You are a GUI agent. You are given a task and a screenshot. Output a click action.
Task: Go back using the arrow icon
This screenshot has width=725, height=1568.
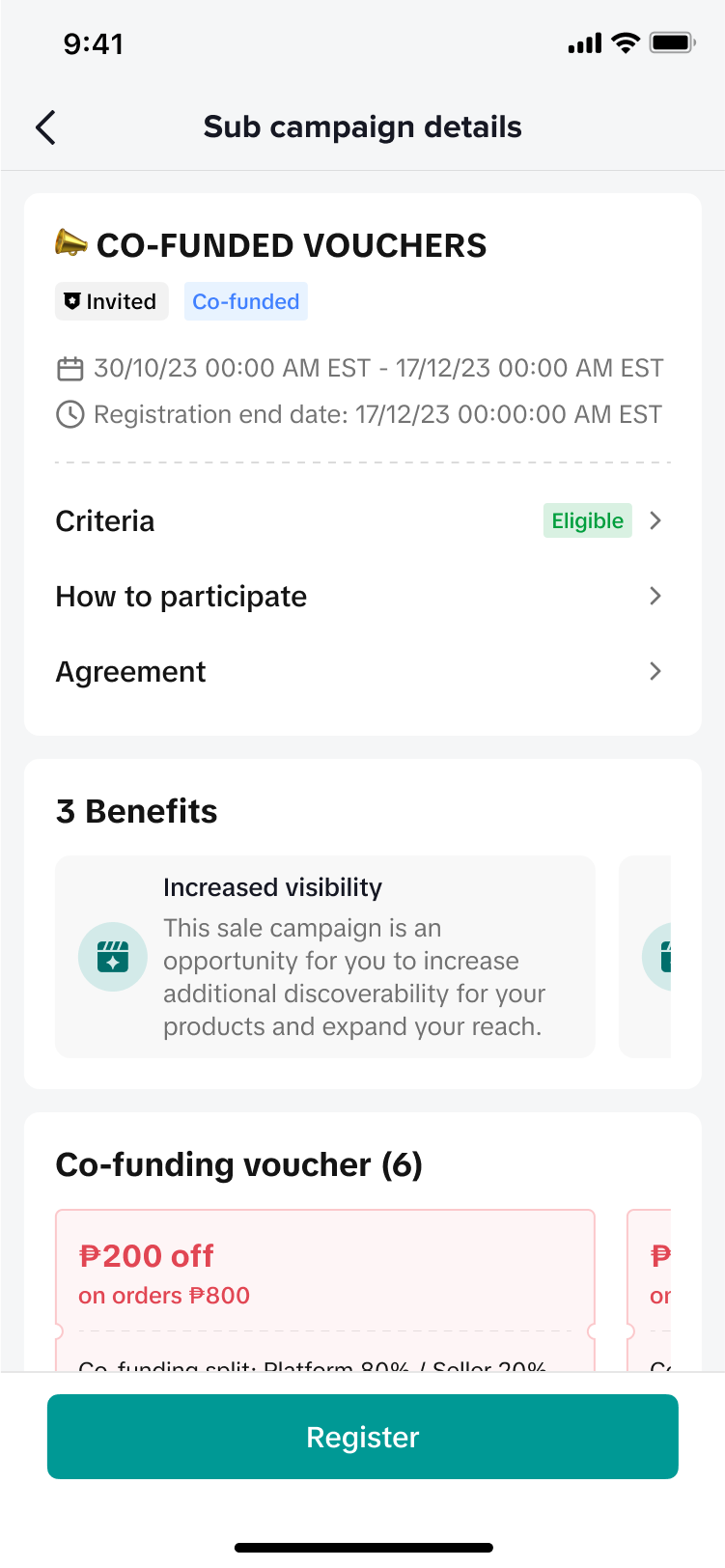coord(45,127)
